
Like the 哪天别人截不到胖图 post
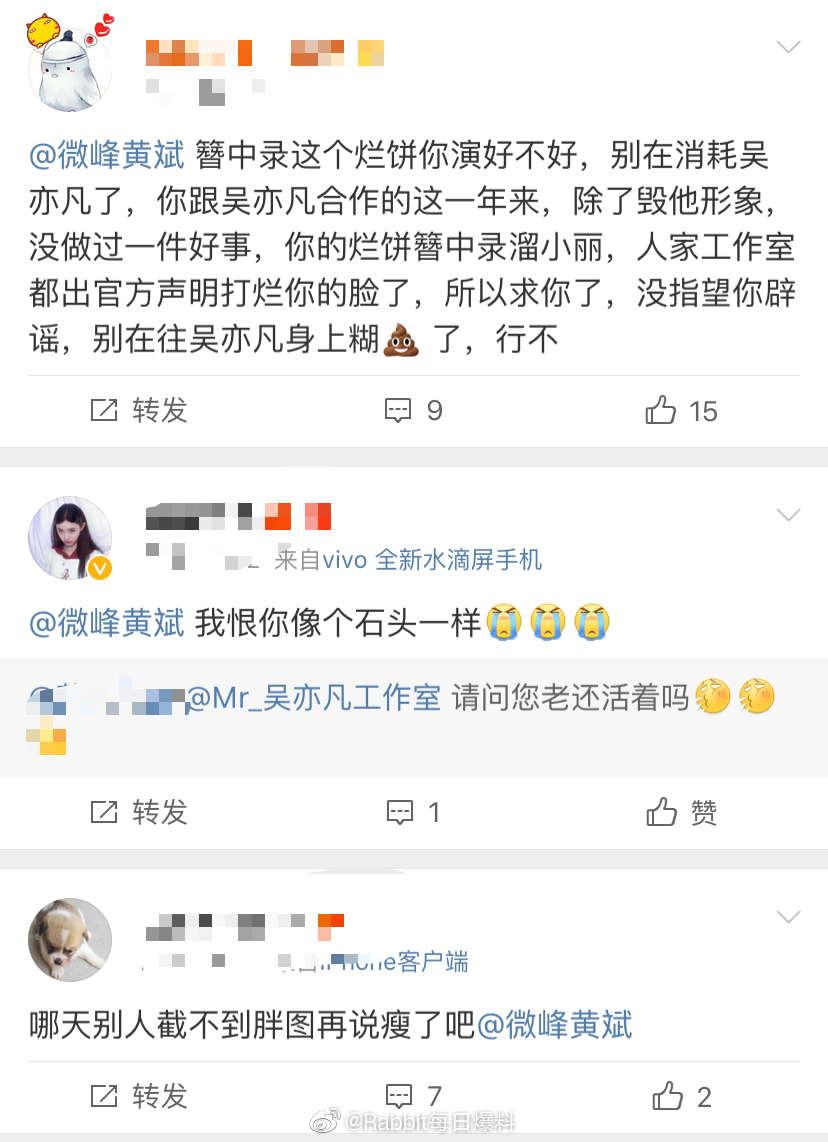682,1096
